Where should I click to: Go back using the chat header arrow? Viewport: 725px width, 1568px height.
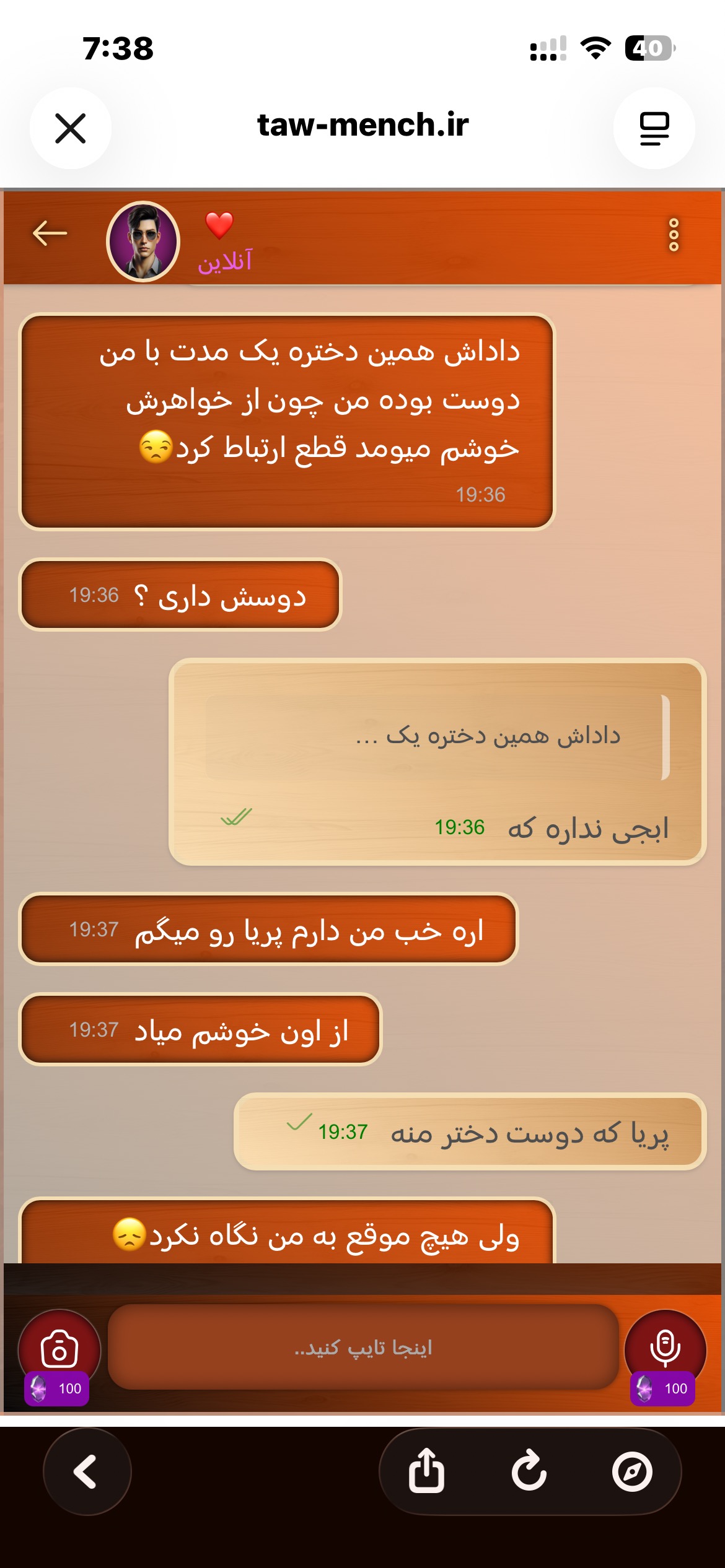coord(50,233)
